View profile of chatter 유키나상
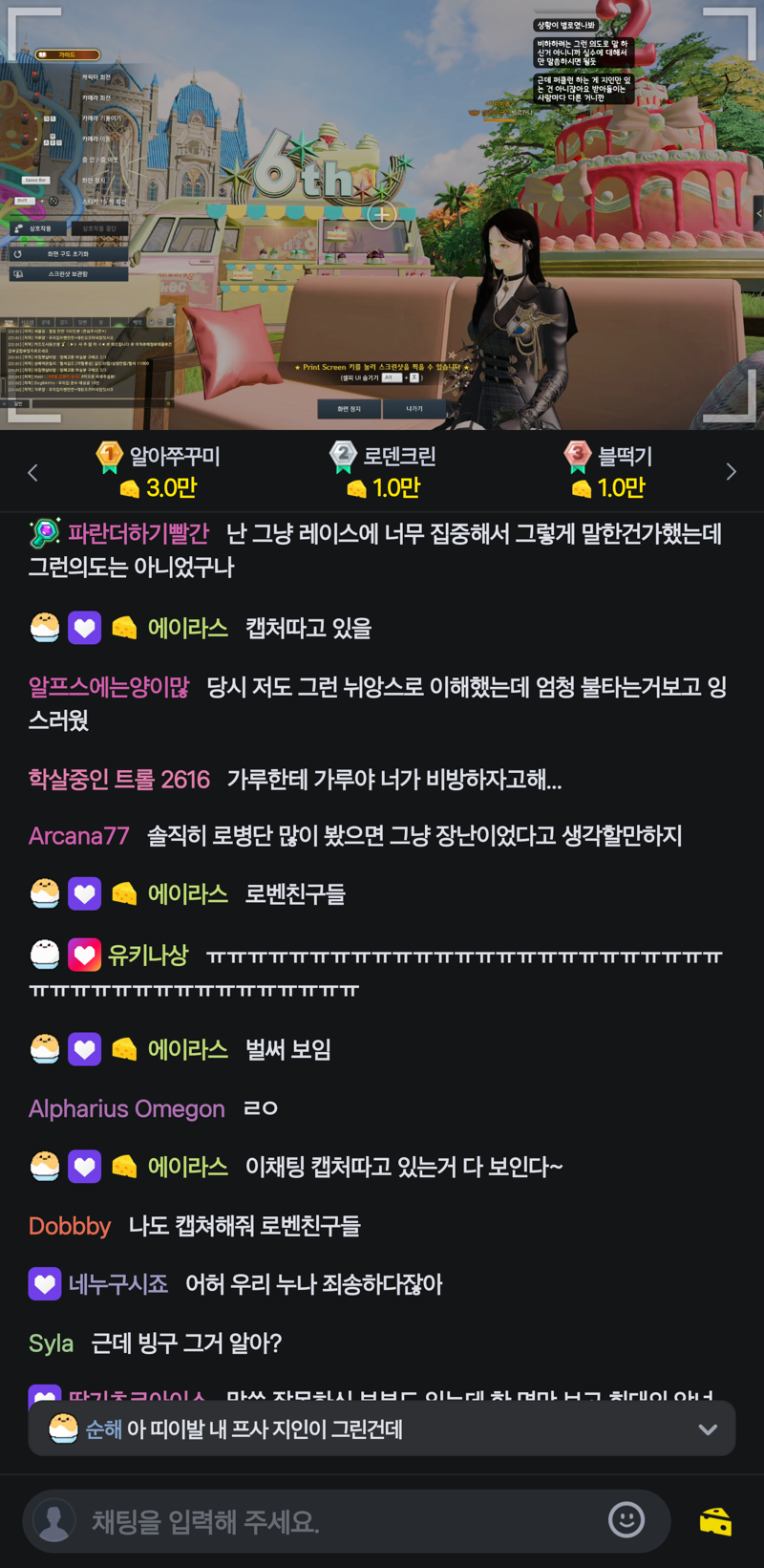This screenshot has width=764, height=1568. pos(148,955)
